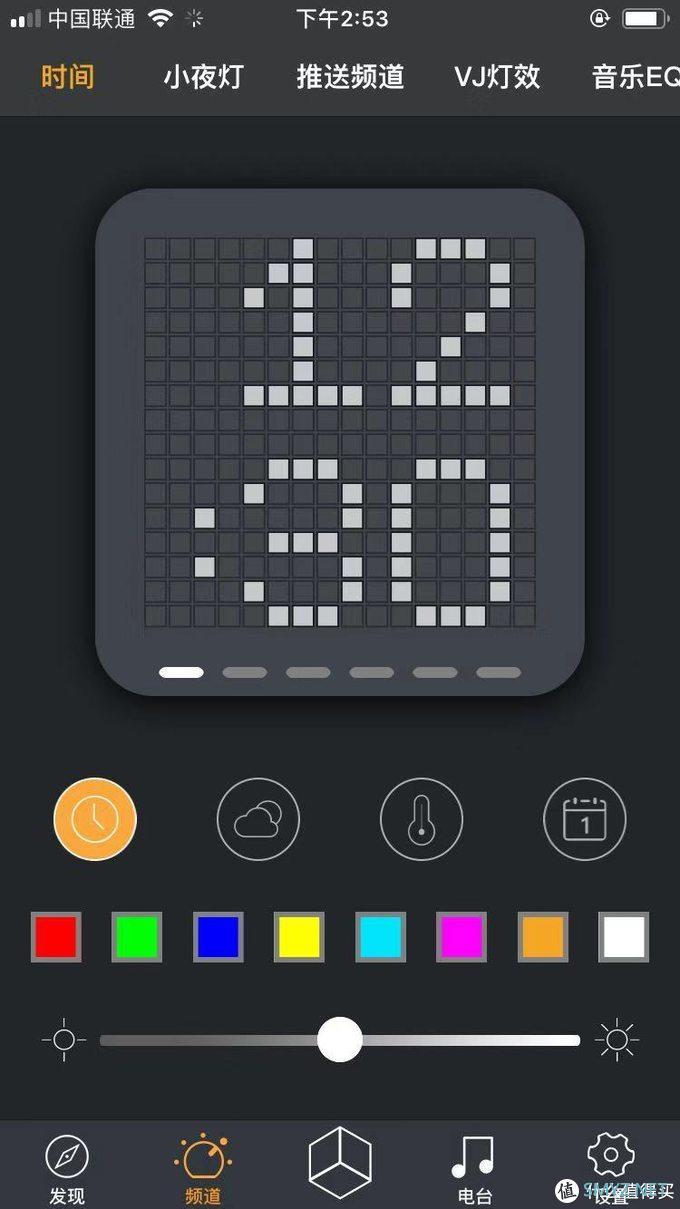Select the temperature thermometer icon

click(x=421, y=819)
